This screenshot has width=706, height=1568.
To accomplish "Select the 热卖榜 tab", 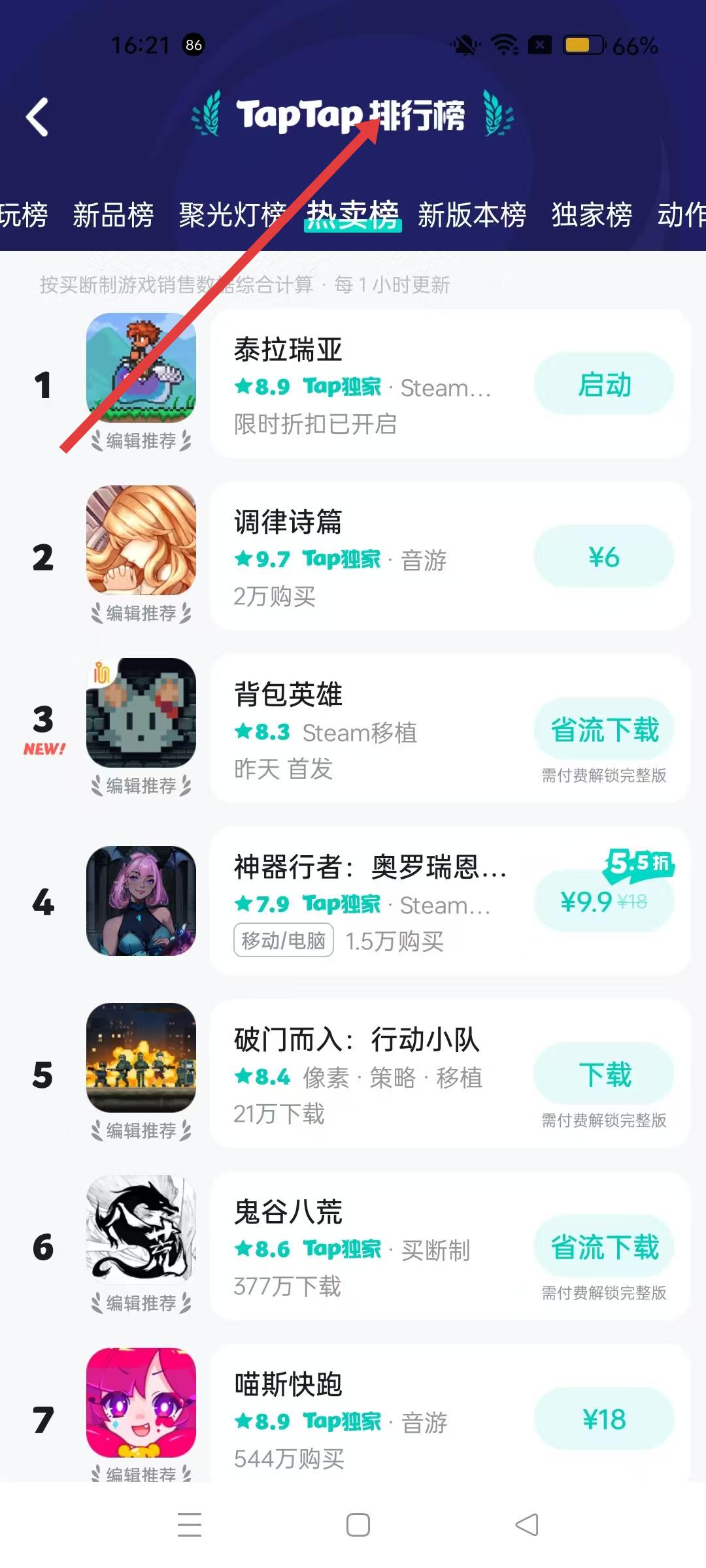I will [x=352, y=215].
